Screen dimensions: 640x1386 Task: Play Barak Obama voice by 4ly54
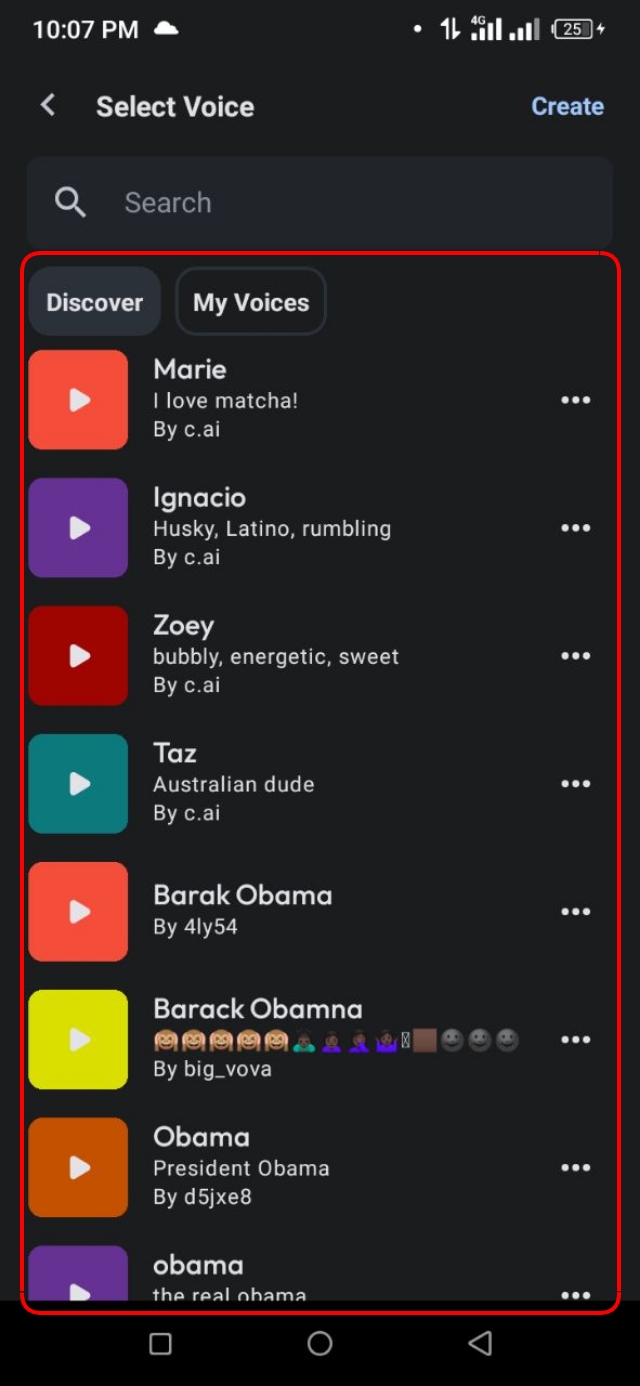pos(78,912)
